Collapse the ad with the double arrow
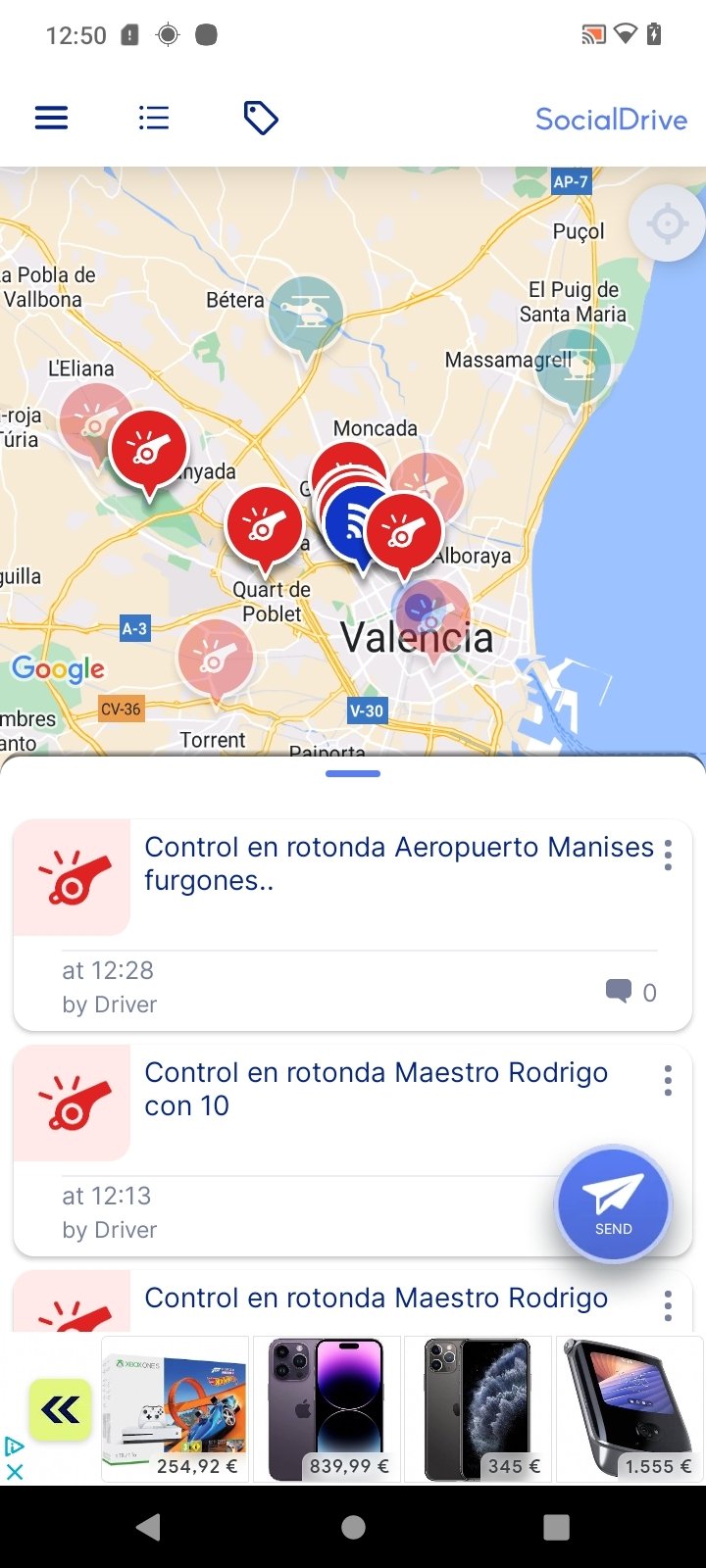 click(61, 1409)
